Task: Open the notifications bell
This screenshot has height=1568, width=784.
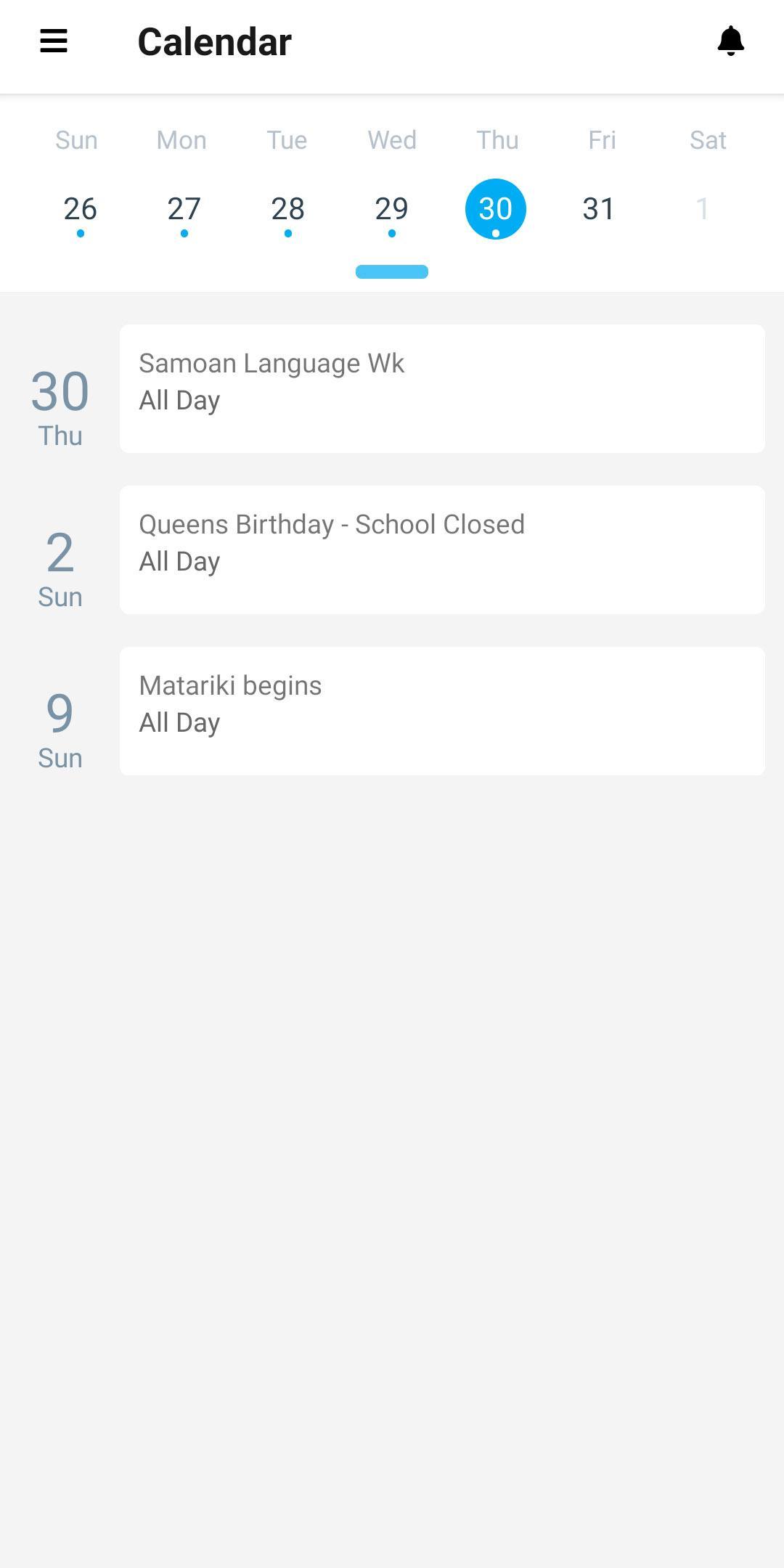Action: pyautogui.click(x=731, y=41)
